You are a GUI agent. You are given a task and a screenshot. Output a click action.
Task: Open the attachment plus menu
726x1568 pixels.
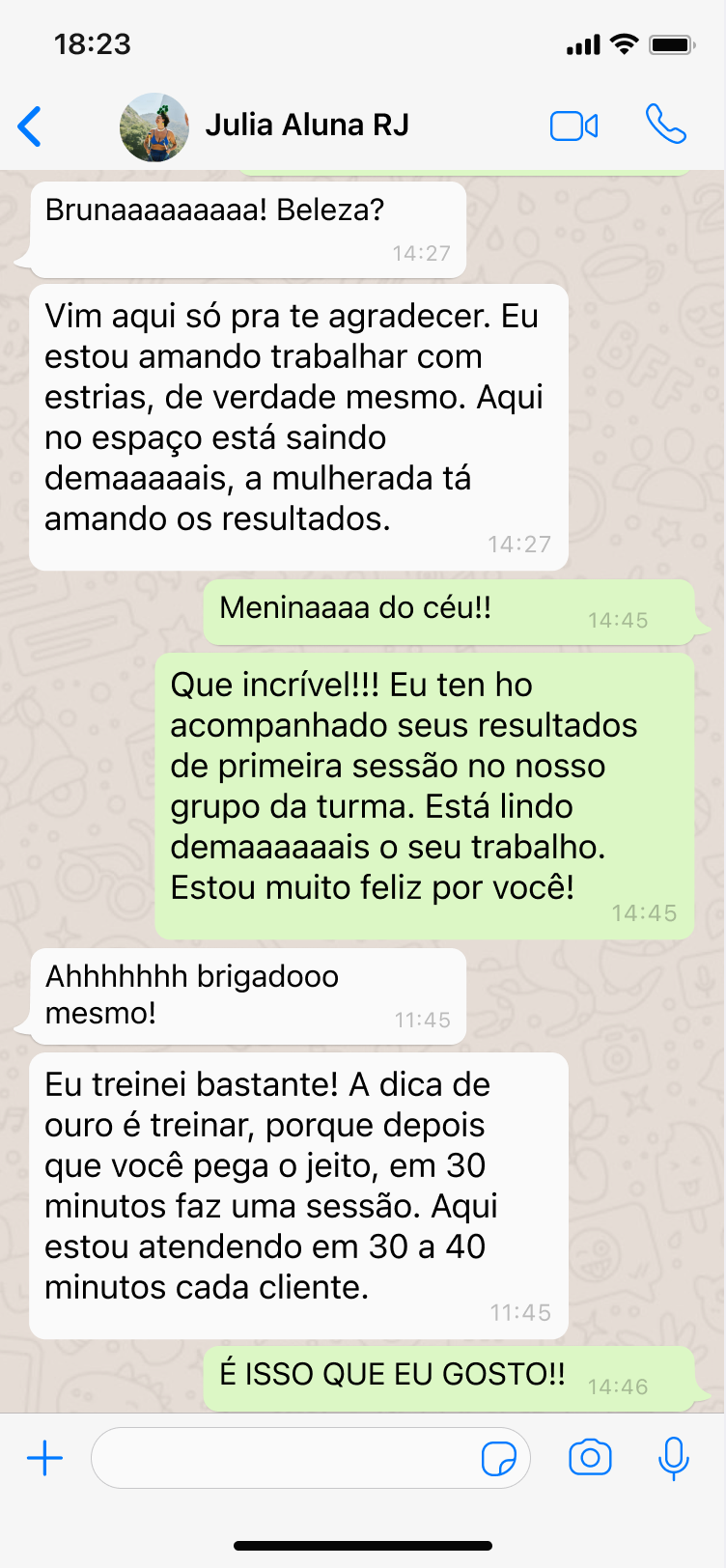[44, 1458]
